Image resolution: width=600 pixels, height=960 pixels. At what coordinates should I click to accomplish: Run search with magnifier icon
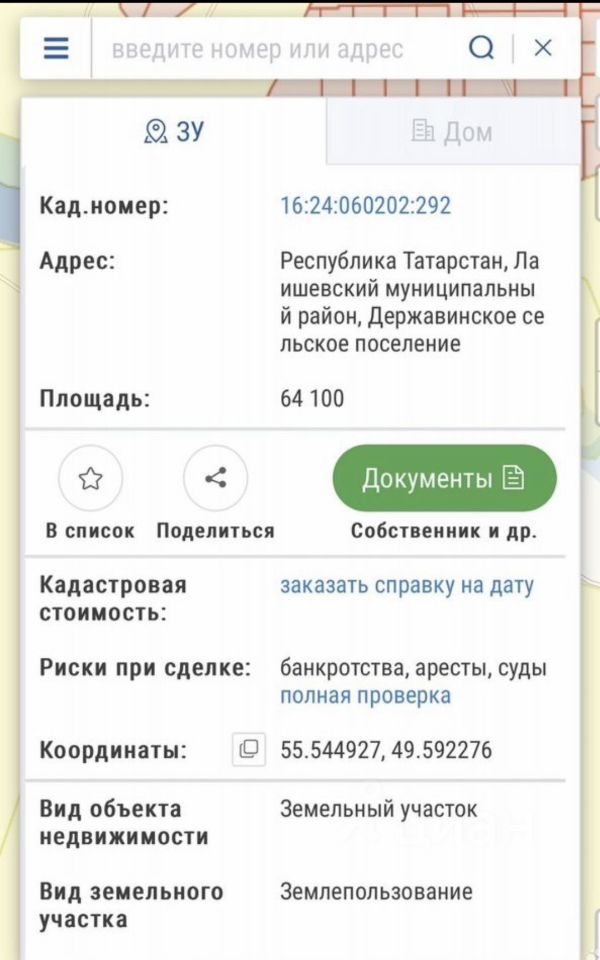(481, 48)
